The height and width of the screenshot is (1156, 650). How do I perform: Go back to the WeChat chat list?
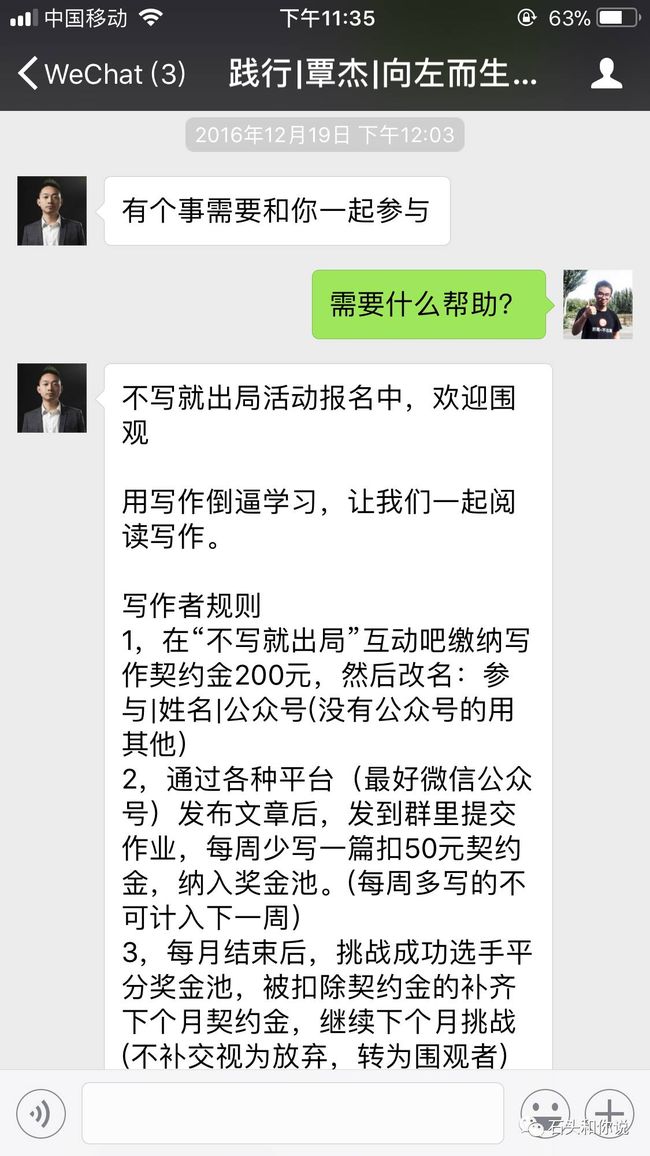pos(102,74)
